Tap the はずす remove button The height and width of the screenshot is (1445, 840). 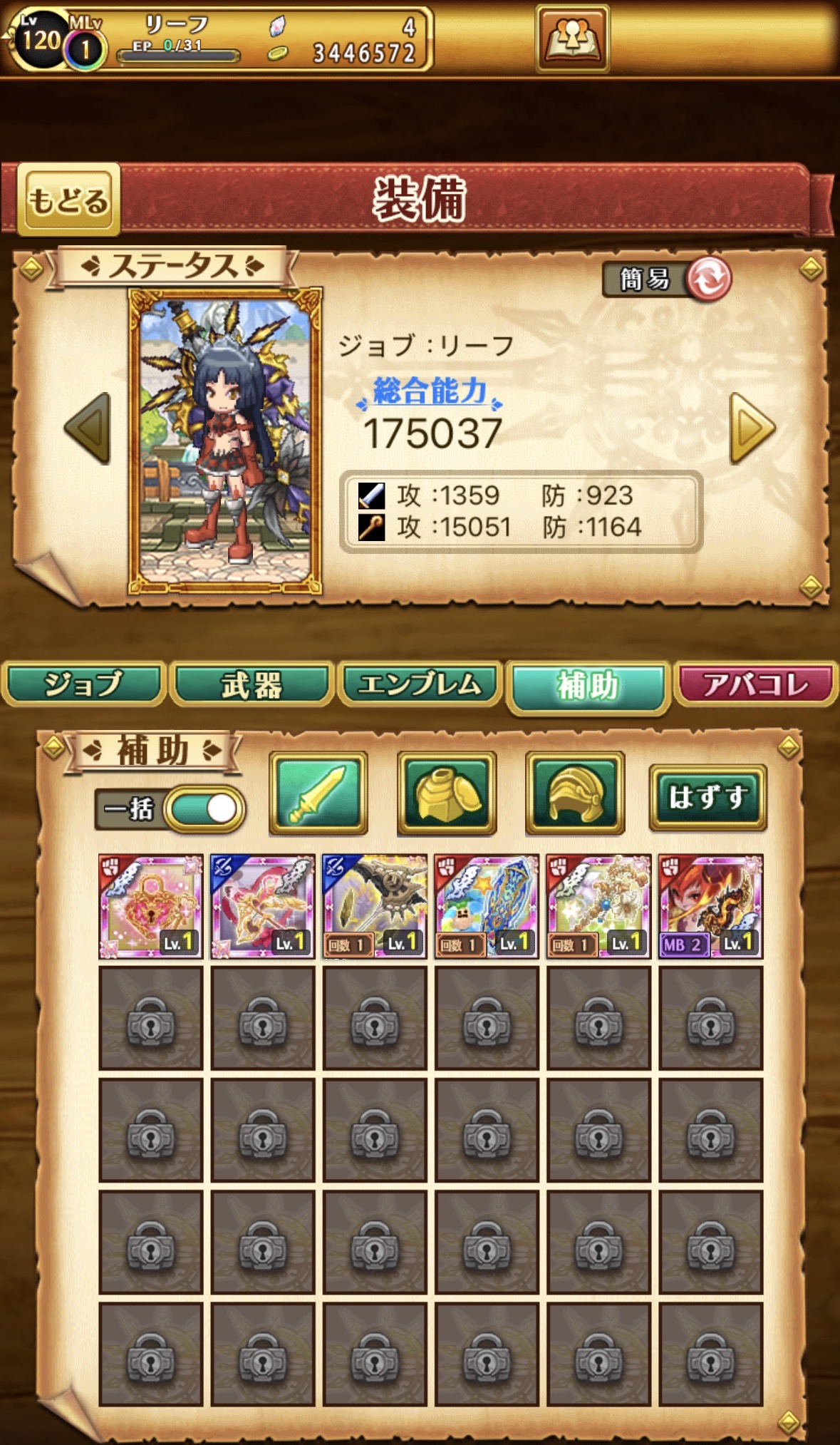(707, 798)
